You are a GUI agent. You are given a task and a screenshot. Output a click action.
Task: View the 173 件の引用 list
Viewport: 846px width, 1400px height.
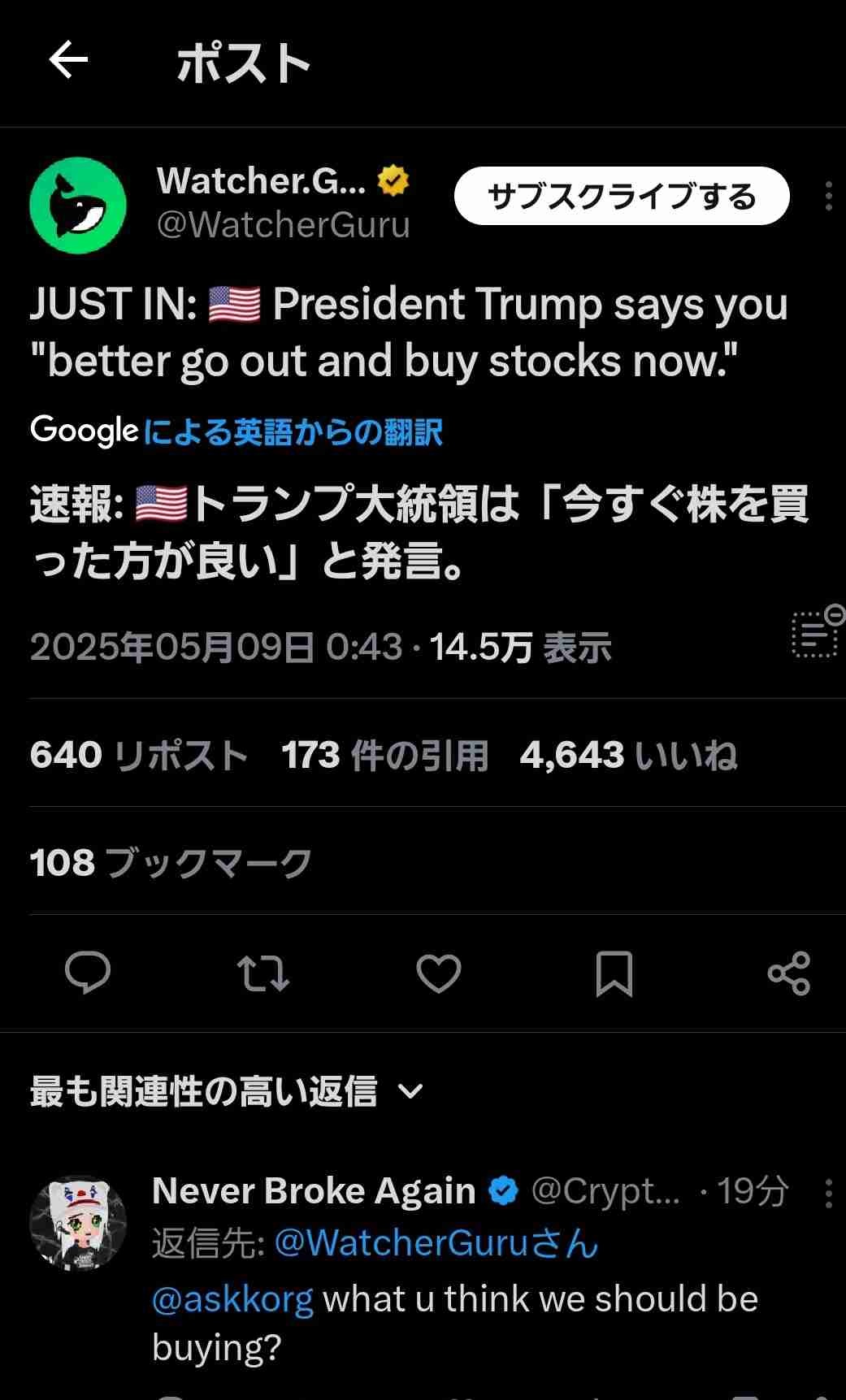tap(384, 755)
